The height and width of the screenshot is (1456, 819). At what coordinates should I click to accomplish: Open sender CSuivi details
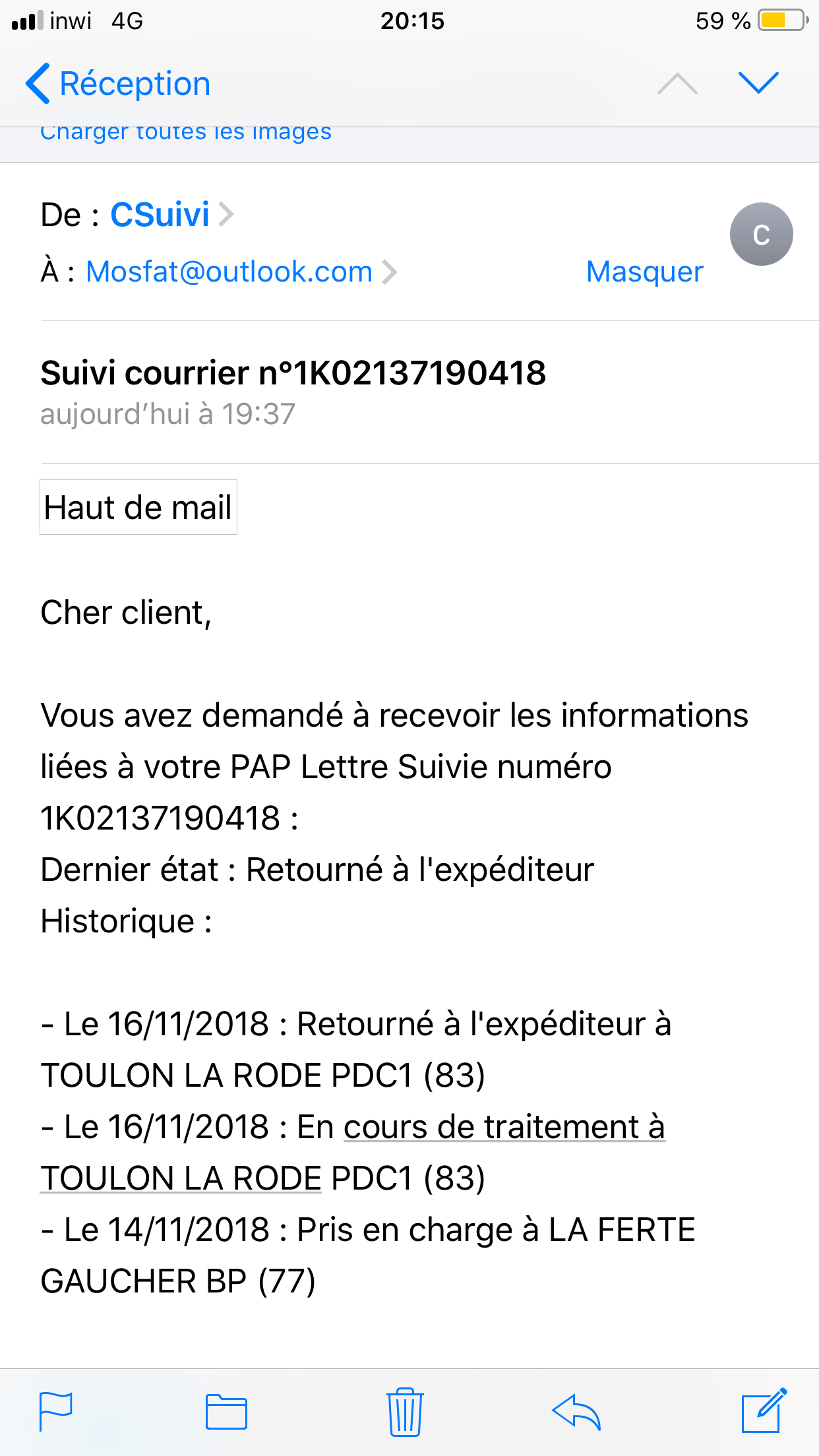171,214
